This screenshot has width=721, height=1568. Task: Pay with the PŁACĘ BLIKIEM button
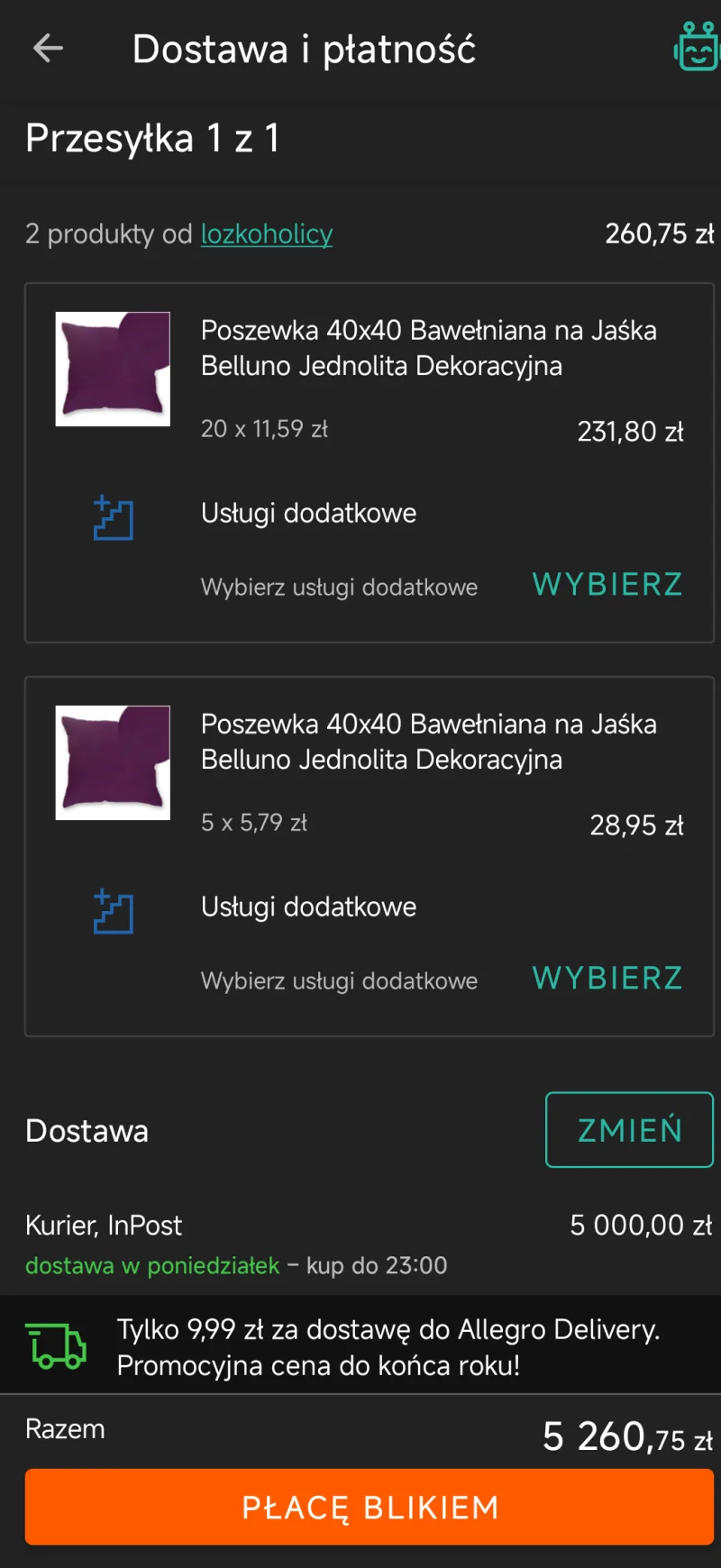click(x=370, y=1507)
